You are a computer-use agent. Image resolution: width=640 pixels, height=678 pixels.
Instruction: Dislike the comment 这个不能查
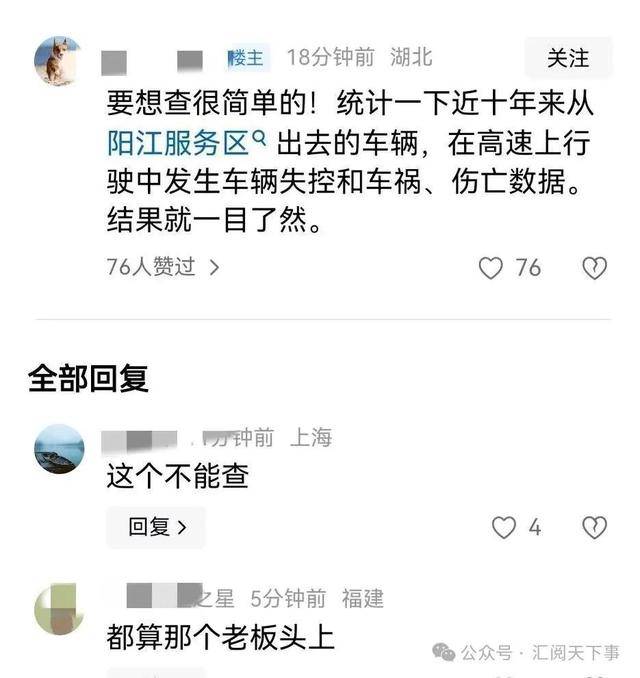pyautogui.click(x=594, y=527)
